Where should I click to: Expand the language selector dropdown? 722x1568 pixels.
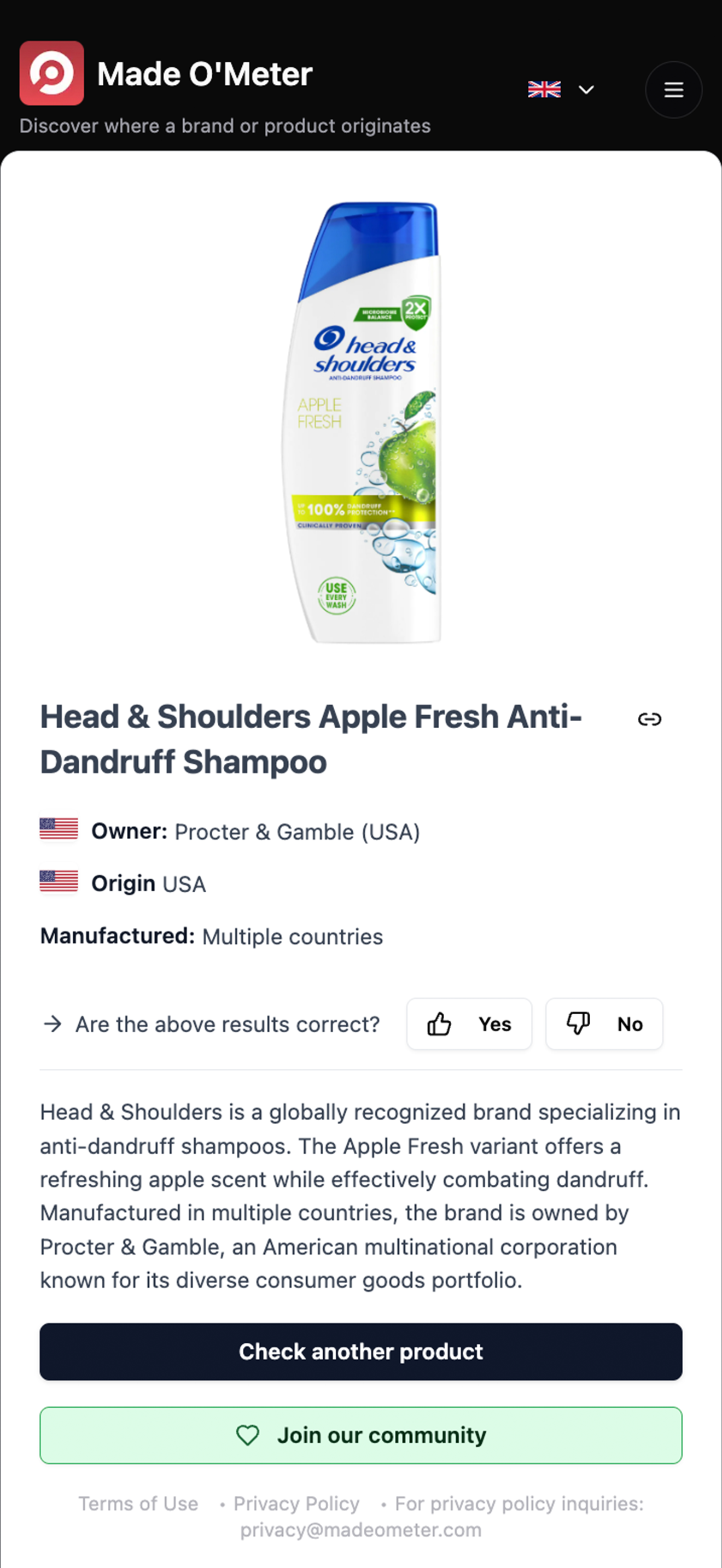pos(561,90)
